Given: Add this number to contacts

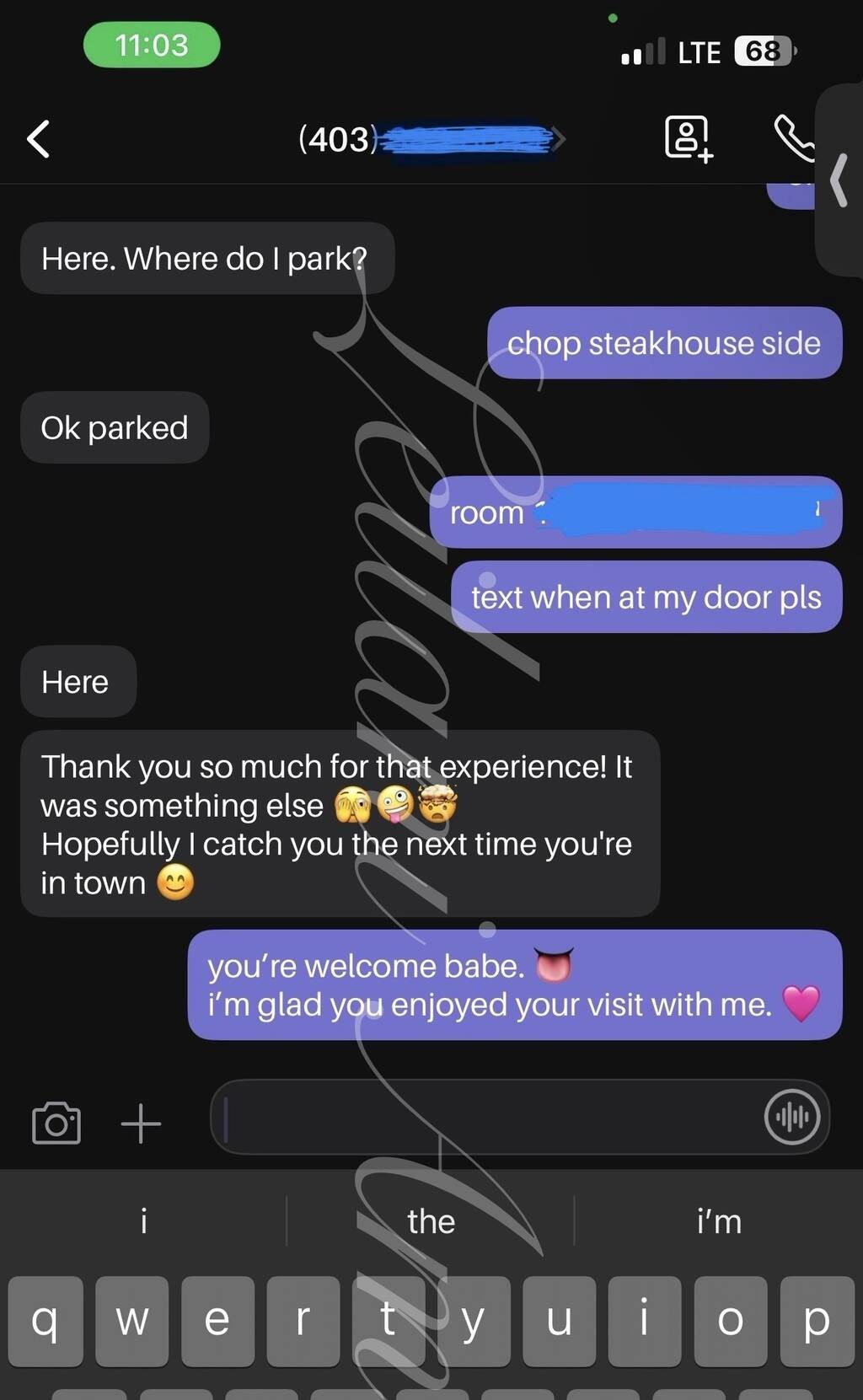Looking at the screenshot, I should (689, 138).
